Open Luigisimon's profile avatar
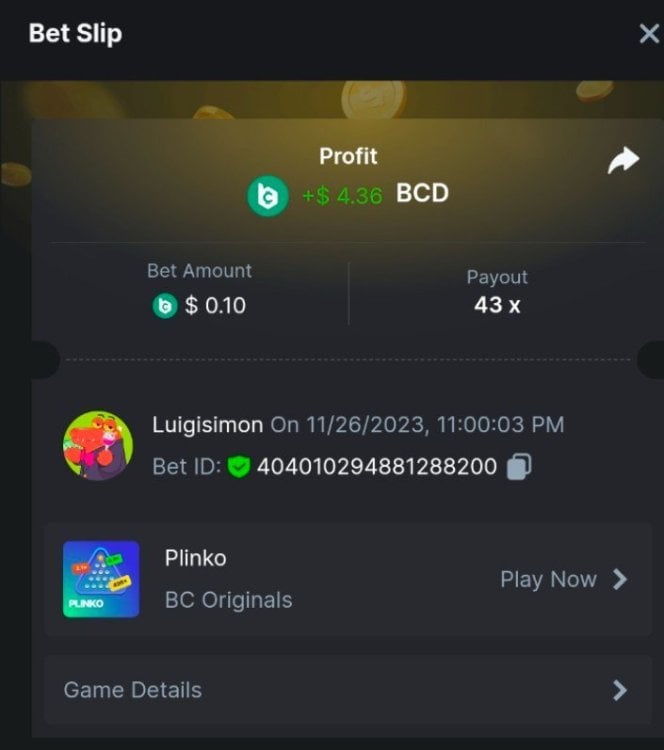The width and height of the screenshot is (664, 750). tap(98, 444)
